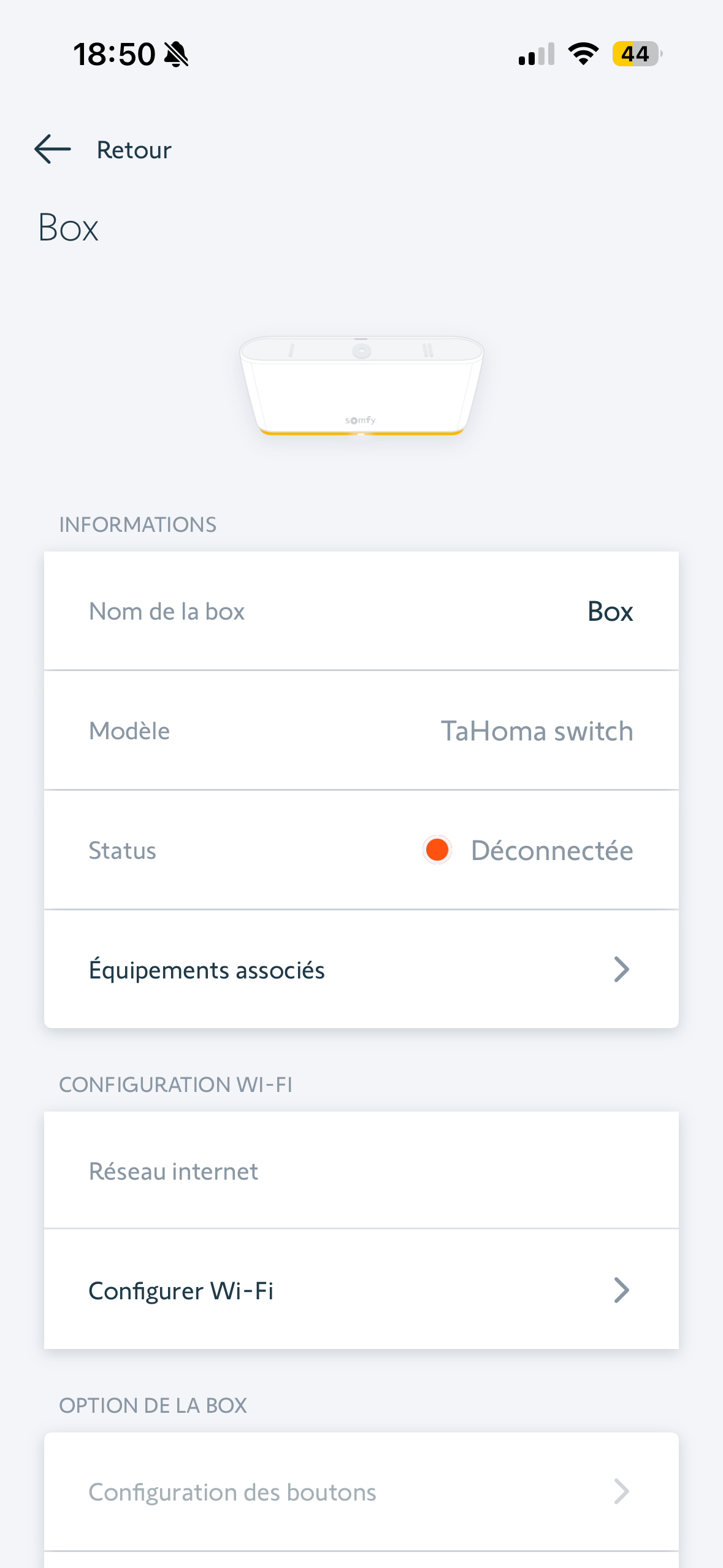Viewport: 723px width, 1568px height.
Task: Go back using the Retour arrow
Action: [53, 150]
